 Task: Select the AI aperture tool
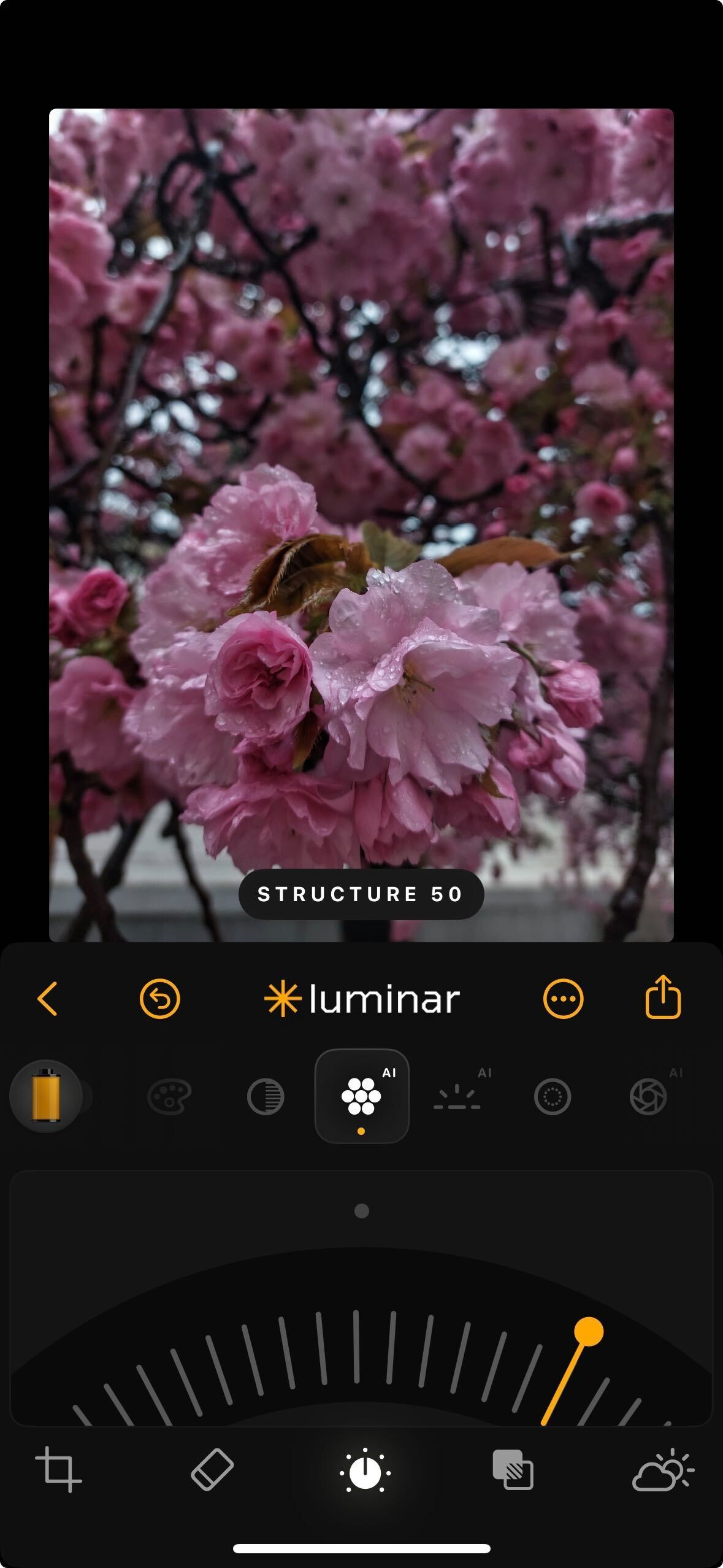648,1096
